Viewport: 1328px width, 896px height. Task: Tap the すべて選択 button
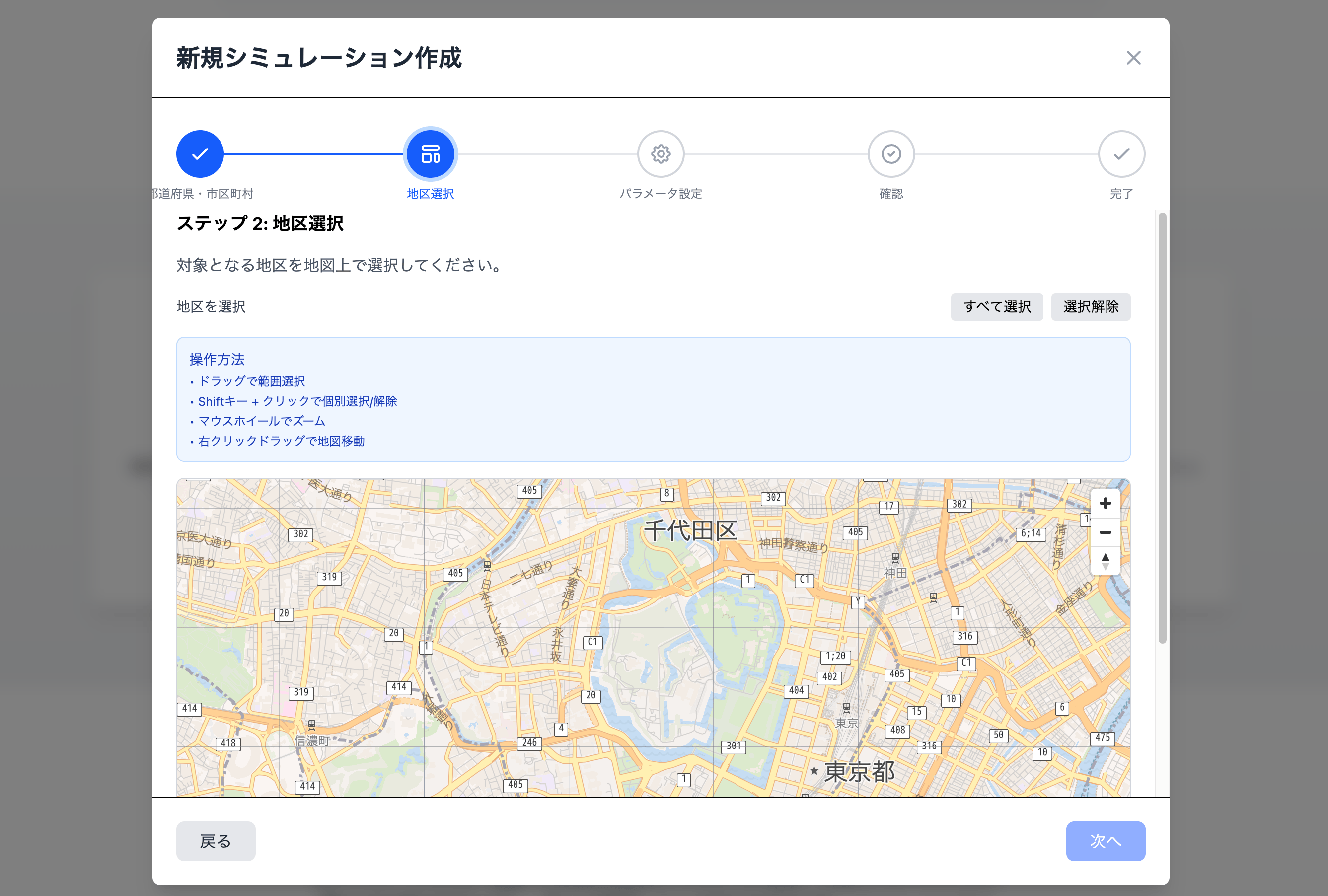pyautogui.click(x=997, y=307)
